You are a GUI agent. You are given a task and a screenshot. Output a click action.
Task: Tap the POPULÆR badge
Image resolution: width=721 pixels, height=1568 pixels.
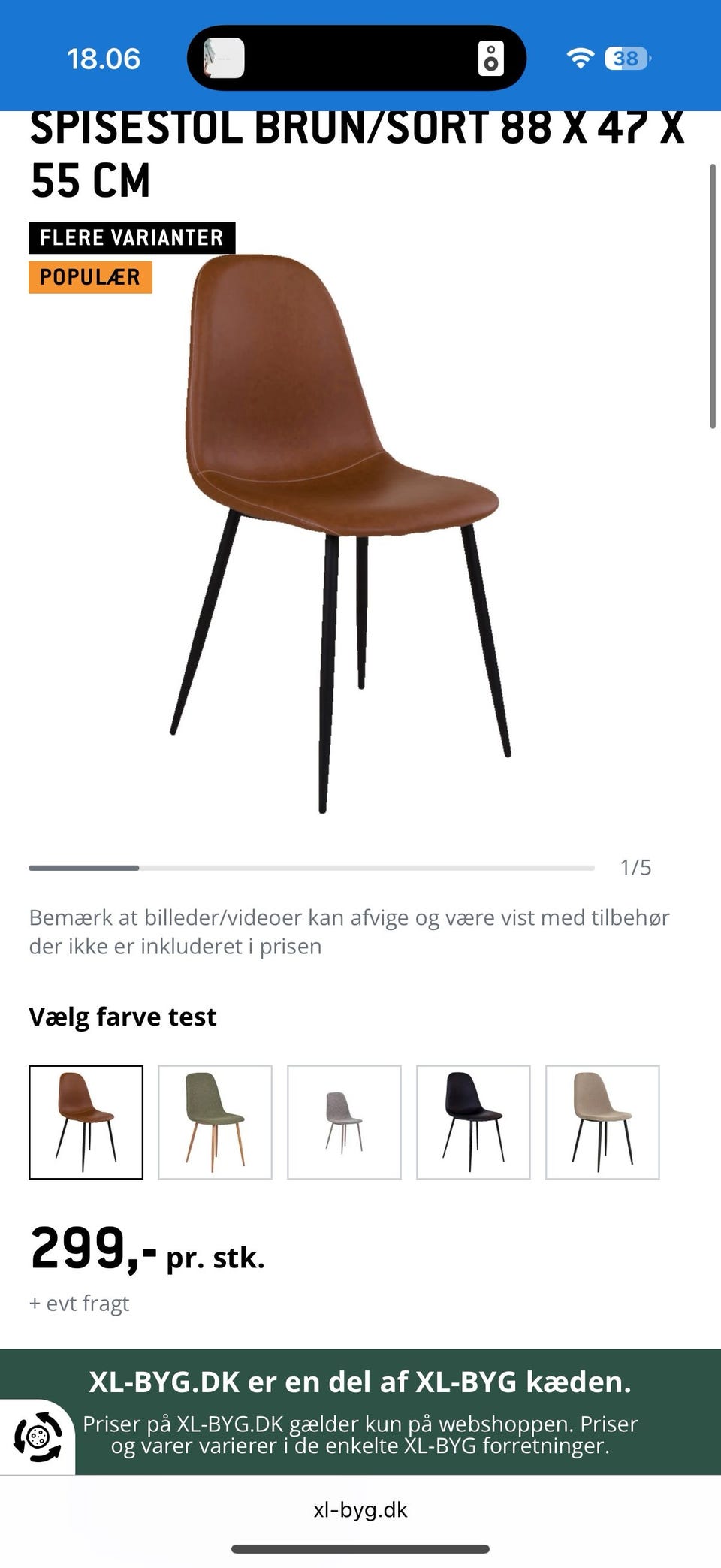click(91, 276)
